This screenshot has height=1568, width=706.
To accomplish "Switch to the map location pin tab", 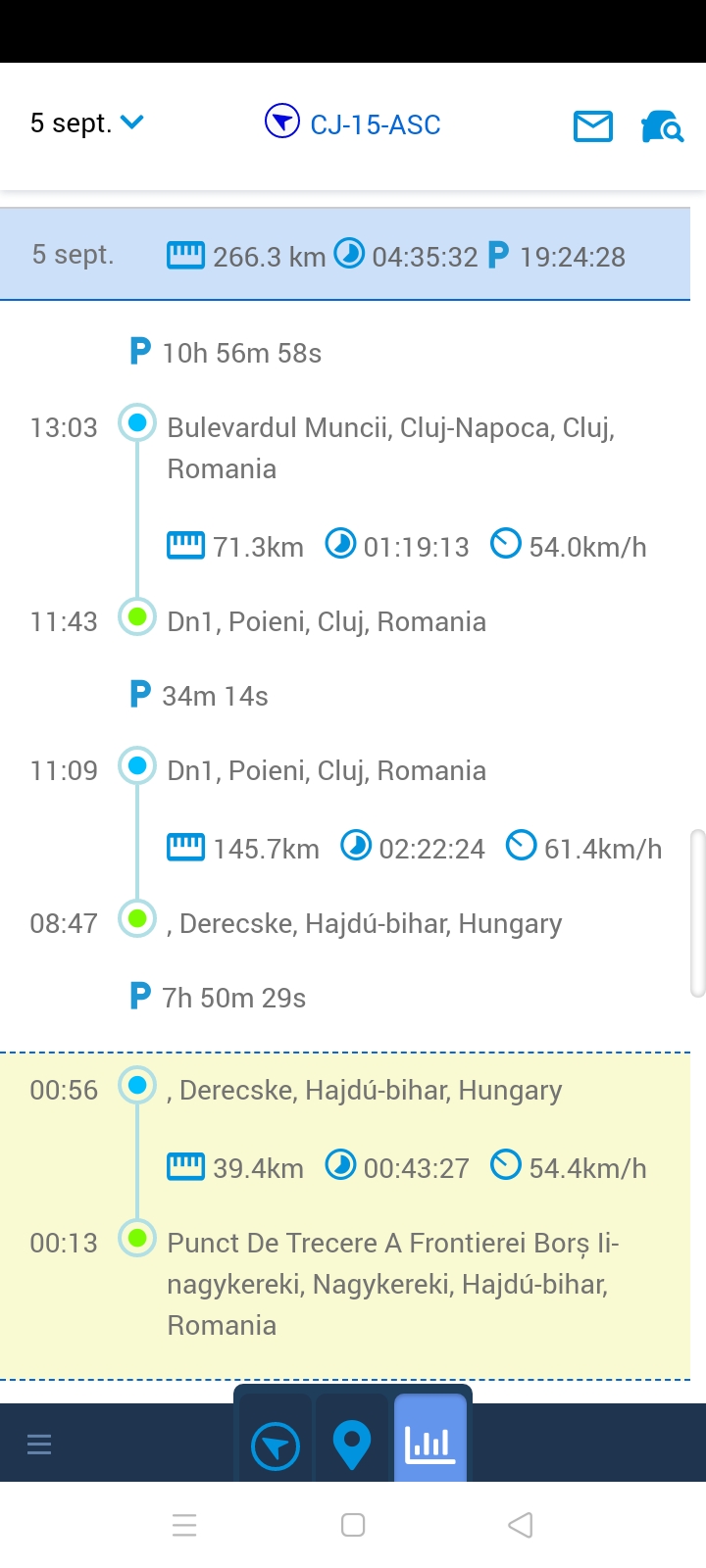I will [352, 1445].
